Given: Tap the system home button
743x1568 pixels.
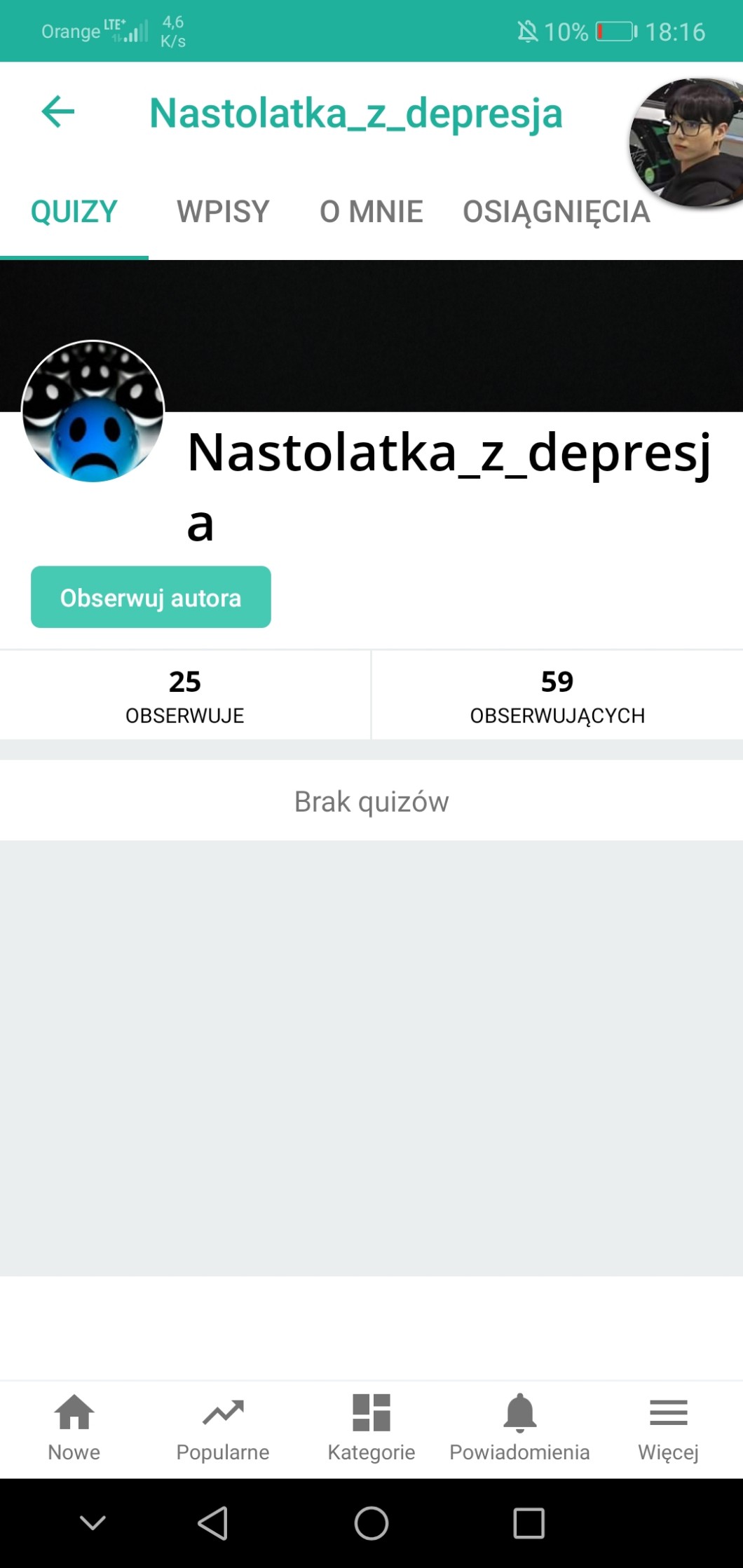Looking at the screenshot, I should (371, 1522).
